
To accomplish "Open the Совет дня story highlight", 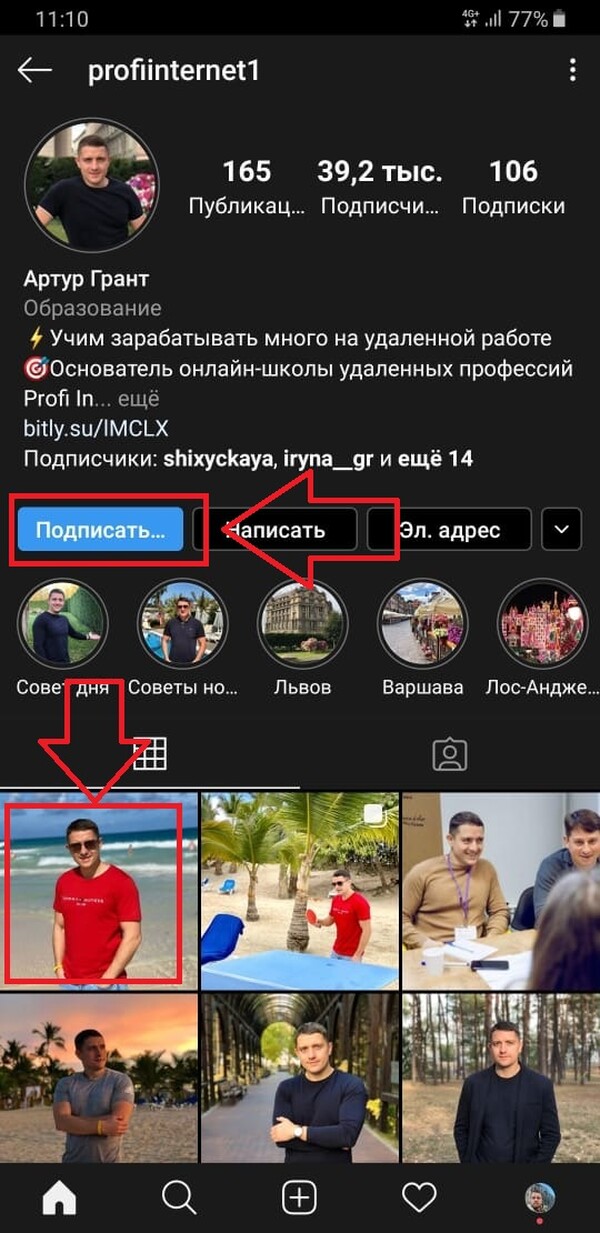I will click(62, 623).
